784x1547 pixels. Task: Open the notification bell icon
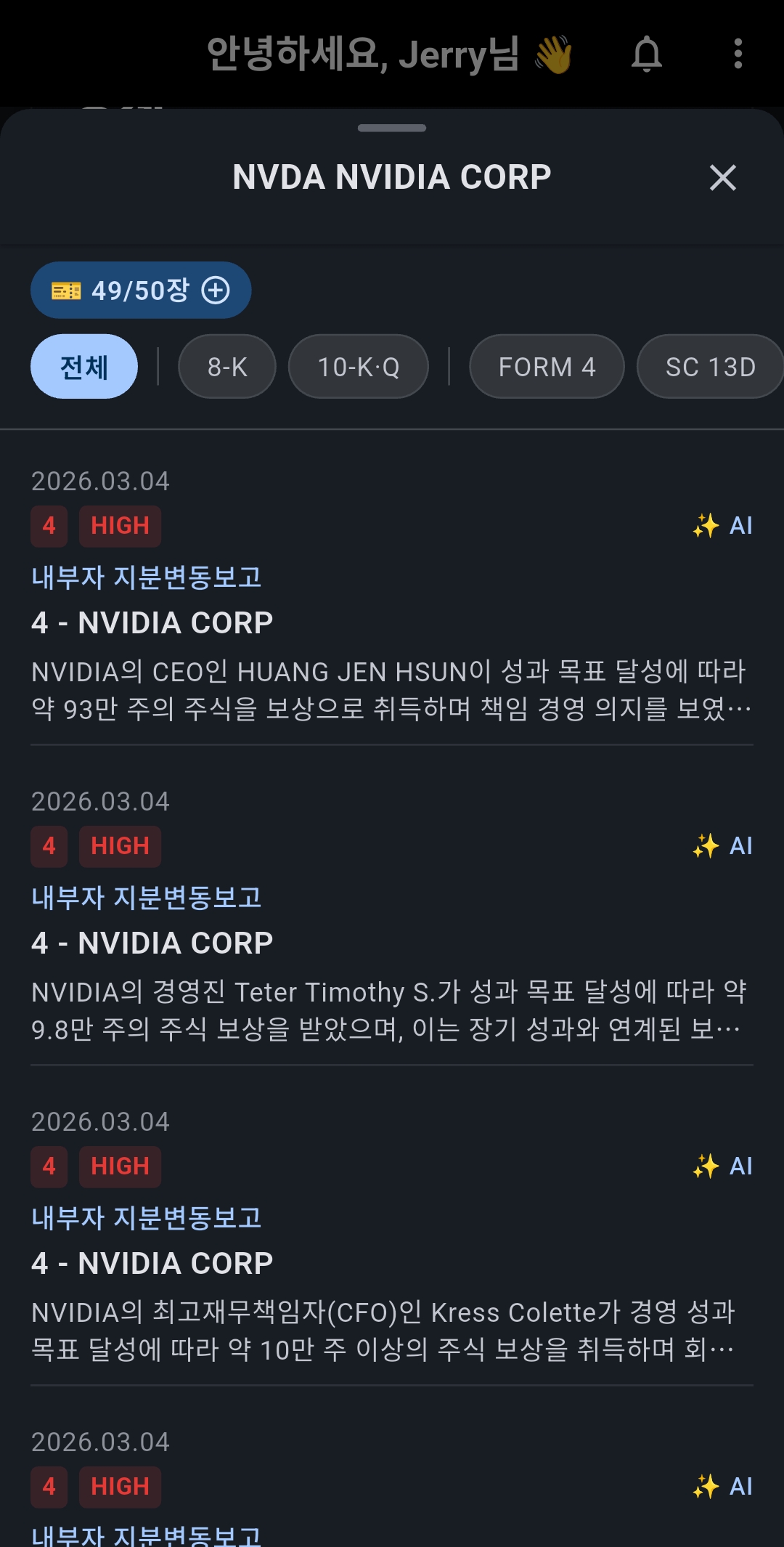tap(645, 54)
